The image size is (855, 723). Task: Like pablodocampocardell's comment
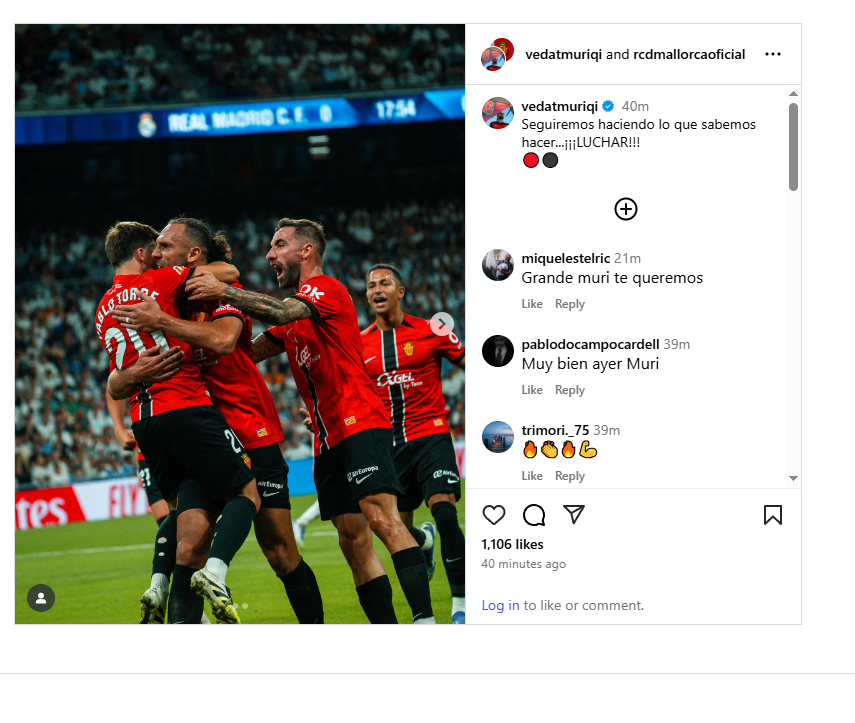coord(532,390)
